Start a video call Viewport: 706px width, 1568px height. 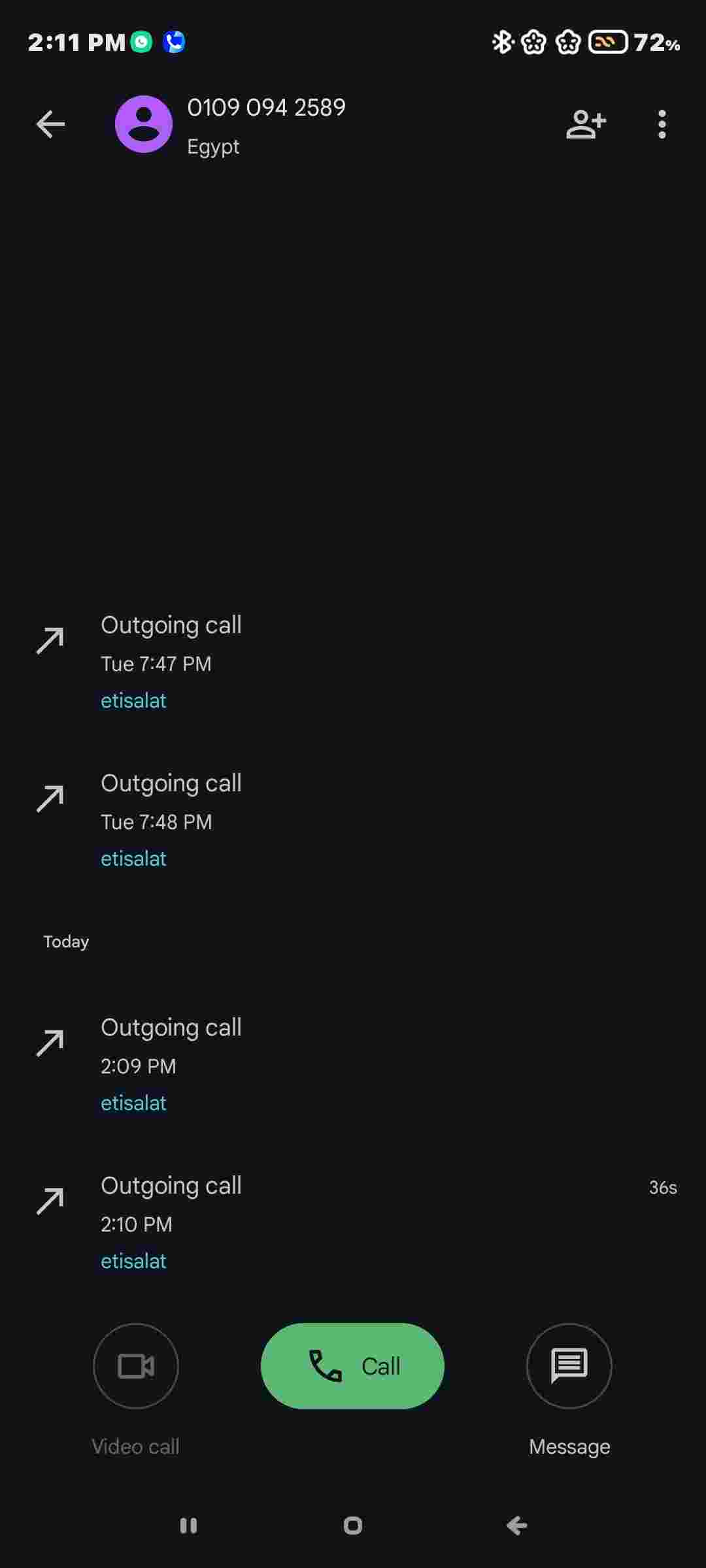(136, 1365)
